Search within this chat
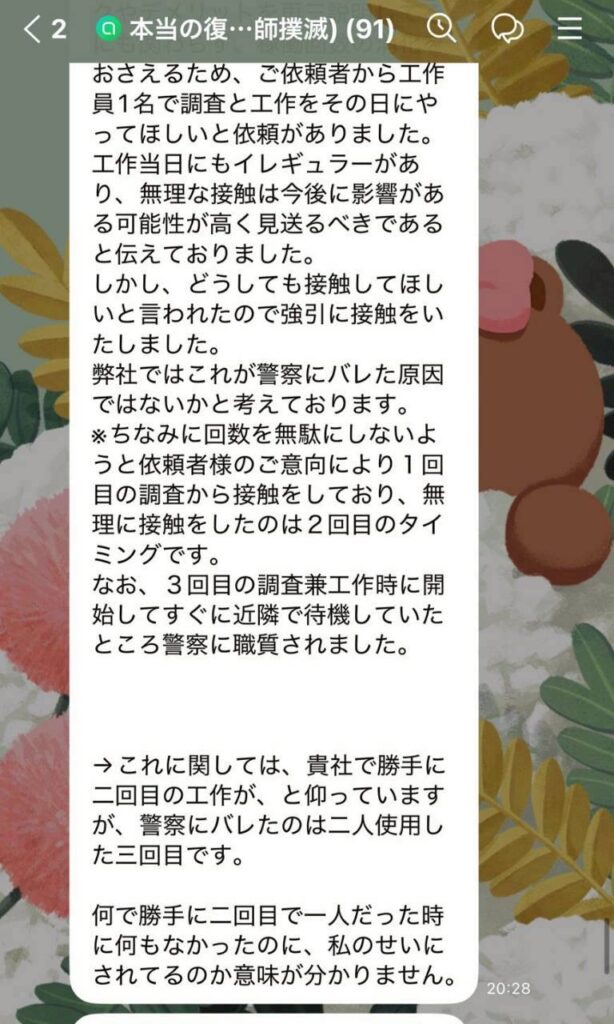The image size is (614, 1024). (x=442, y=28)
